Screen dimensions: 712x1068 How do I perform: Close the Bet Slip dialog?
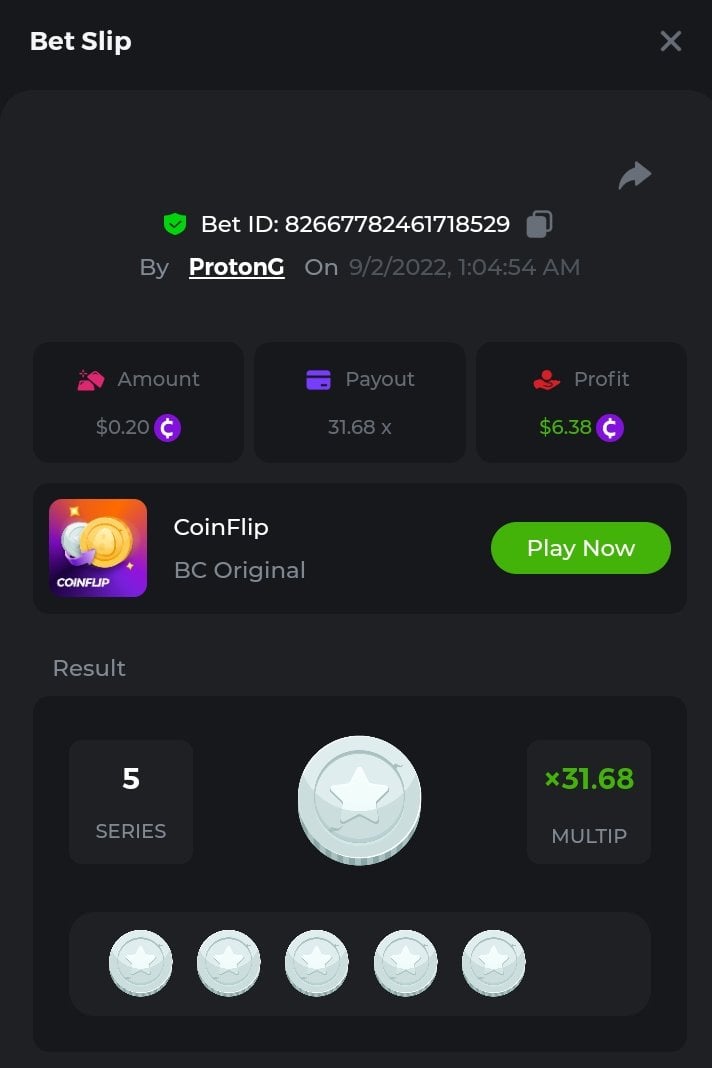tap(670, 41)
